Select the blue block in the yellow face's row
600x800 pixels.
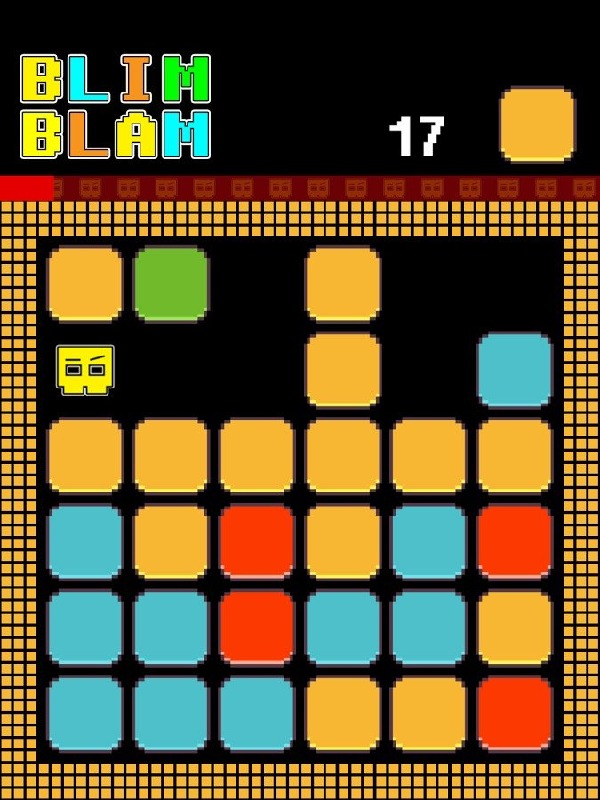click(x=515, y=370)
